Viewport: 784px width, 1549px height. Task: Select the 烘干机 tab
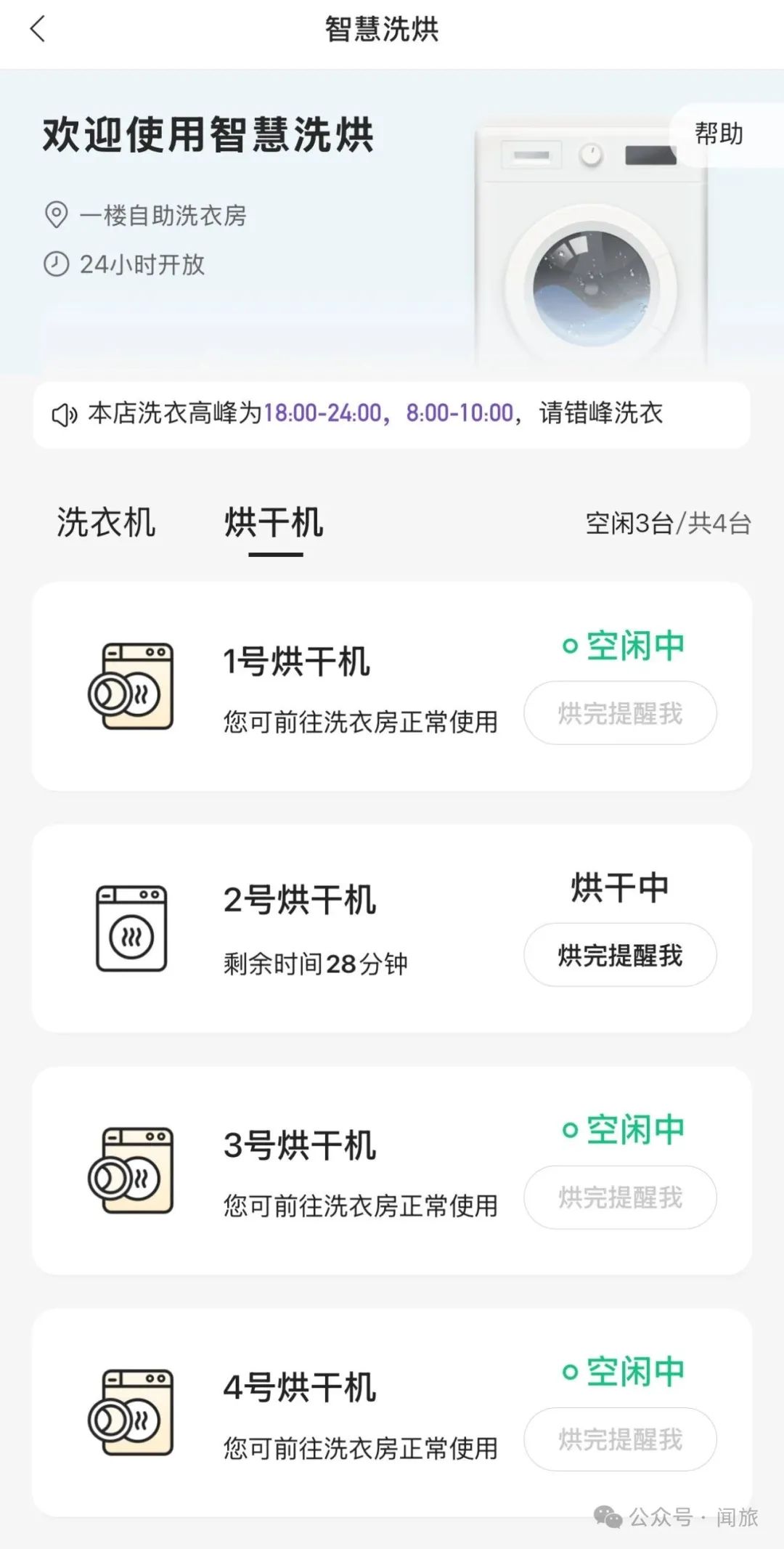point(274,523)
